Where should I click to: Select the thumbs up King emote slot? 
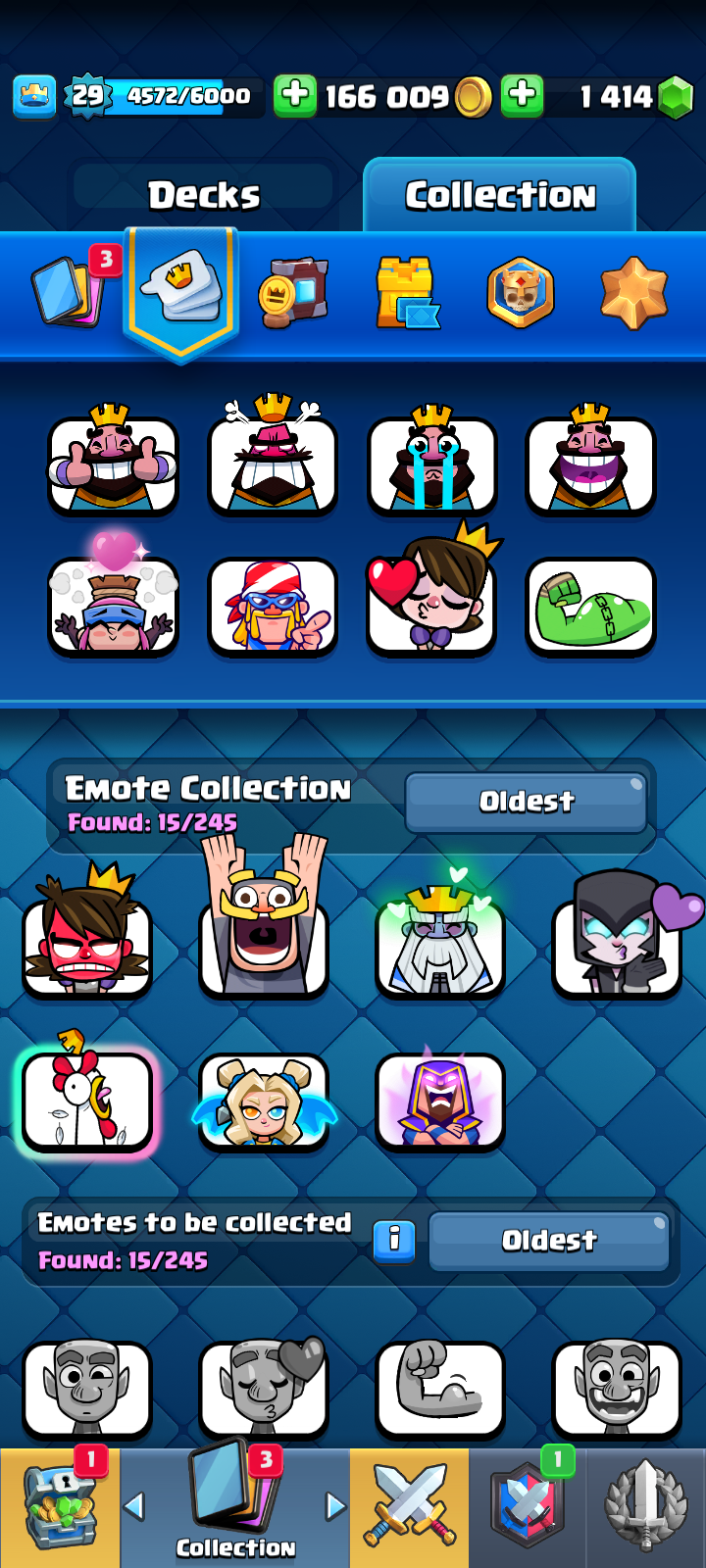point(113,465)
